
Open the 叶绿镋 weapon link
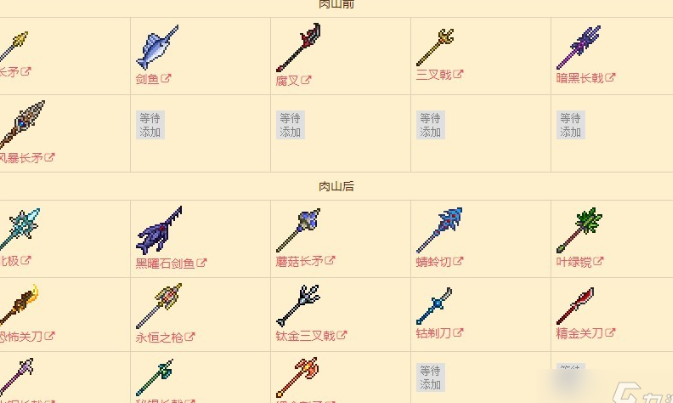coord(574,262)
